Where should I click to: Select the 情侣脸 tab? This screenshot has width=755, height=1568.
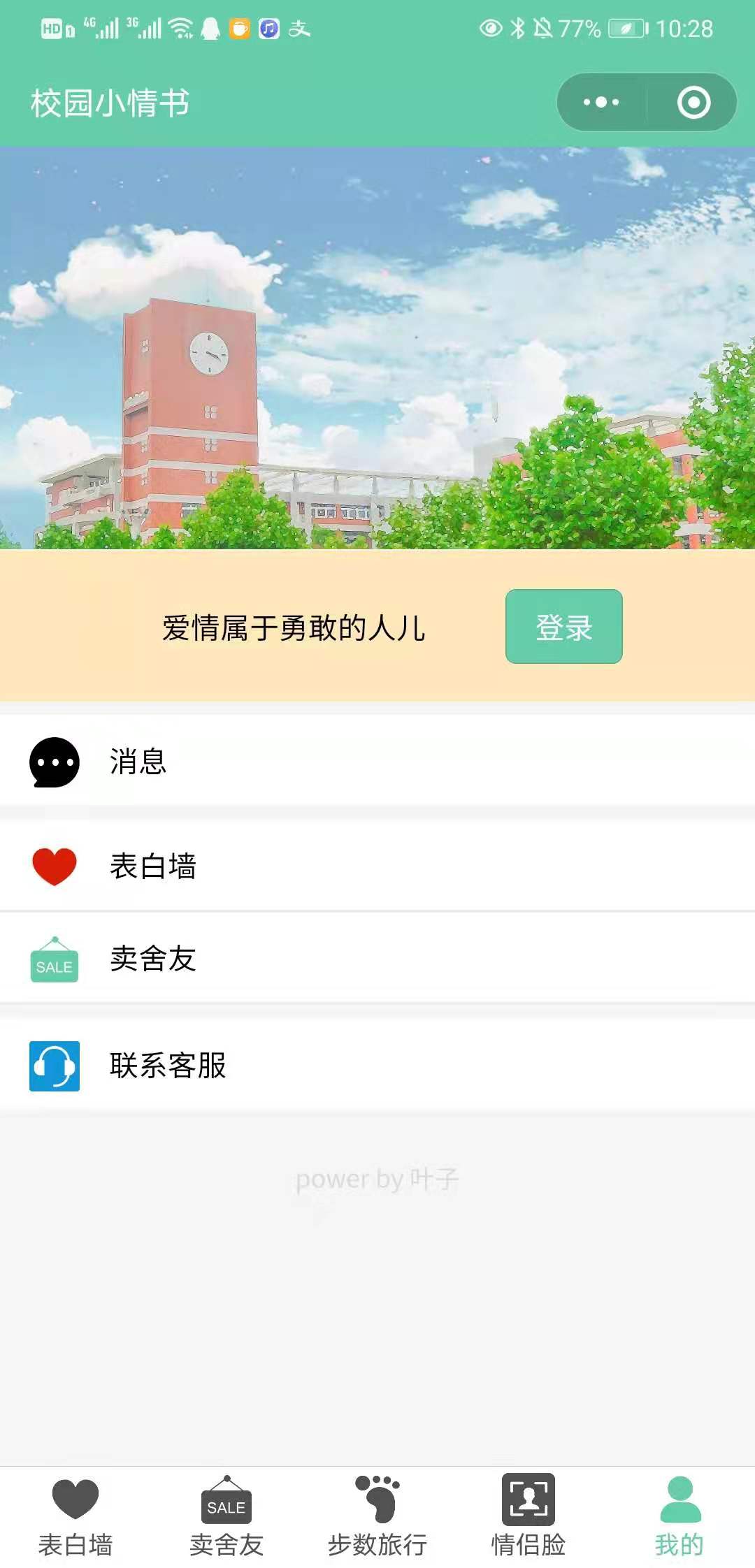coord(528,1516)
